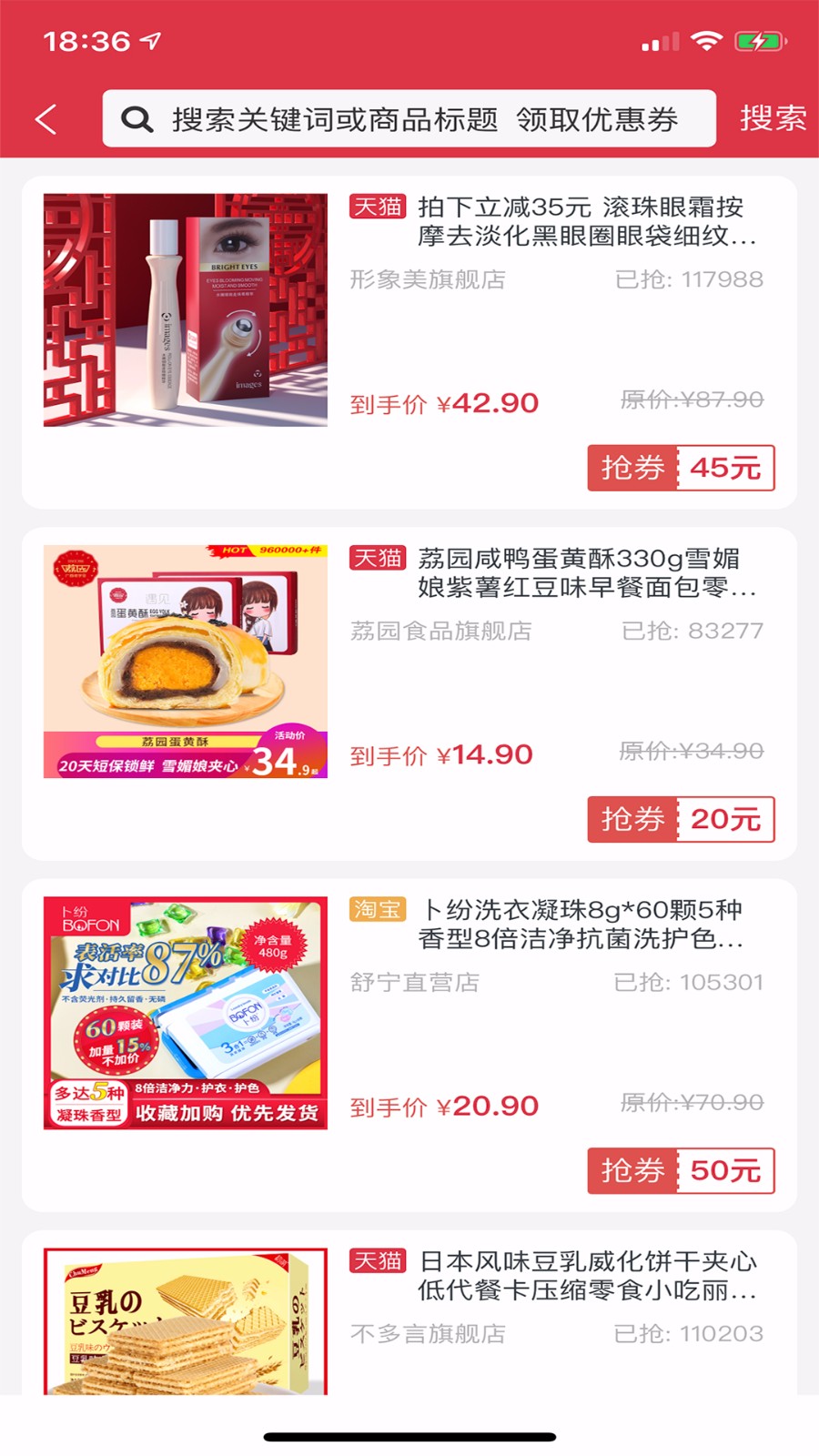Tap the 天猫 platform badge on eye cream listing
This screenshot has width=819, height=1456.
[x=377, y=207]
